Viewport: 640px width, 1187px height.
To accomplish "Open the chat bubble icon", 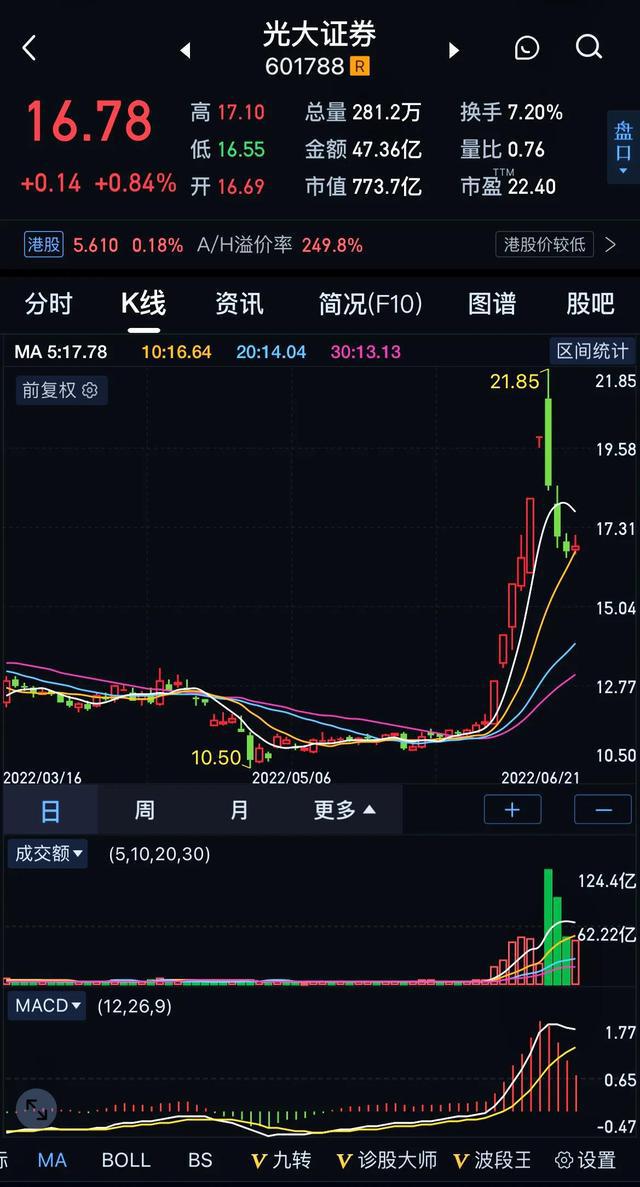I will pyautogui.click(x=526, y=48).
